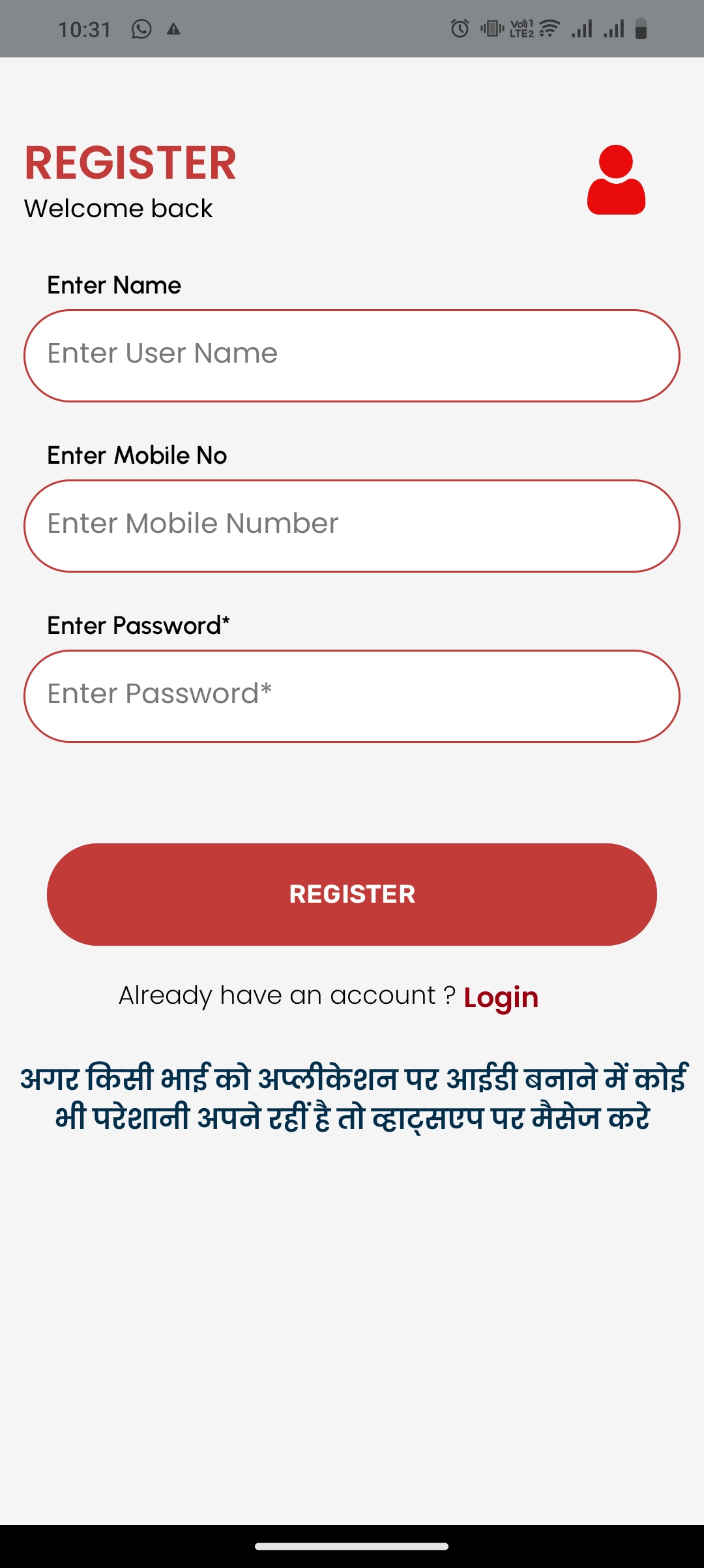
Task: Click the warning triangle in the status bar
Action: click(x=173, y=28)
